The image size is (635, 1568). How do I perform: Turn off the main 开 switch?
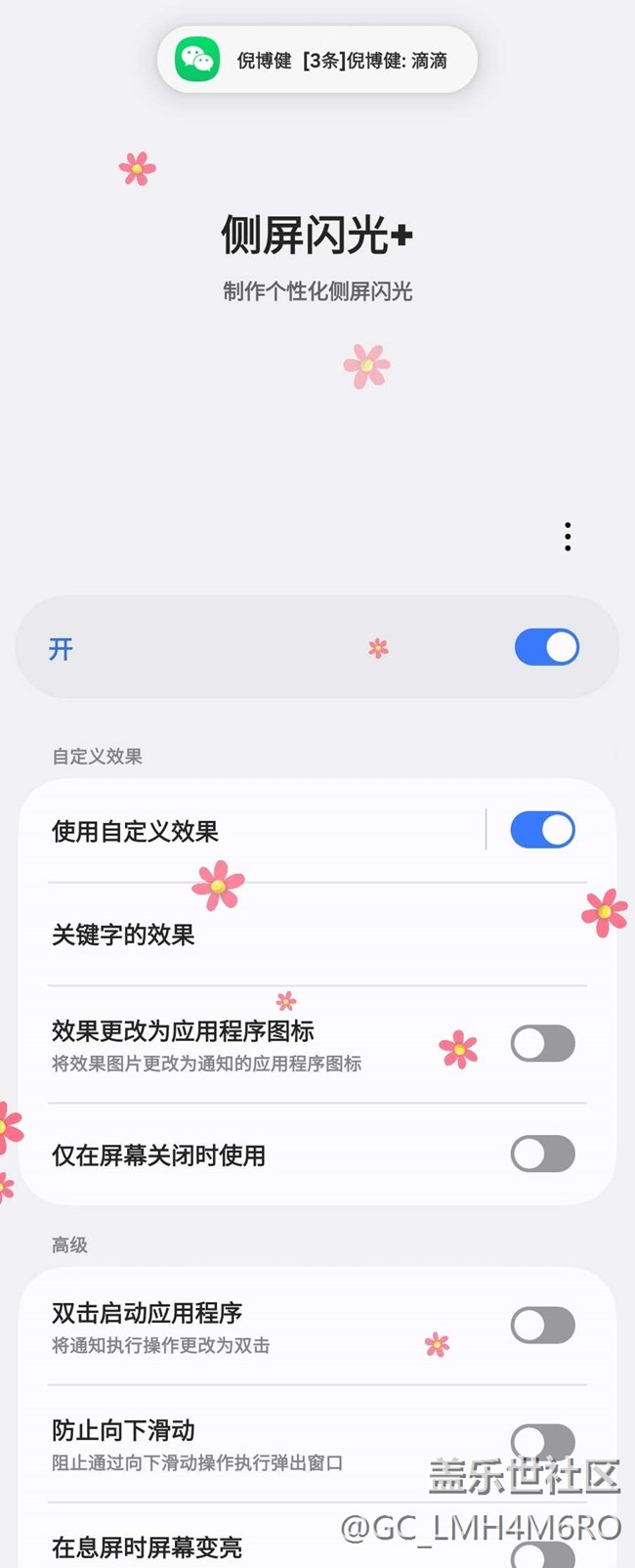click(547, 647)
